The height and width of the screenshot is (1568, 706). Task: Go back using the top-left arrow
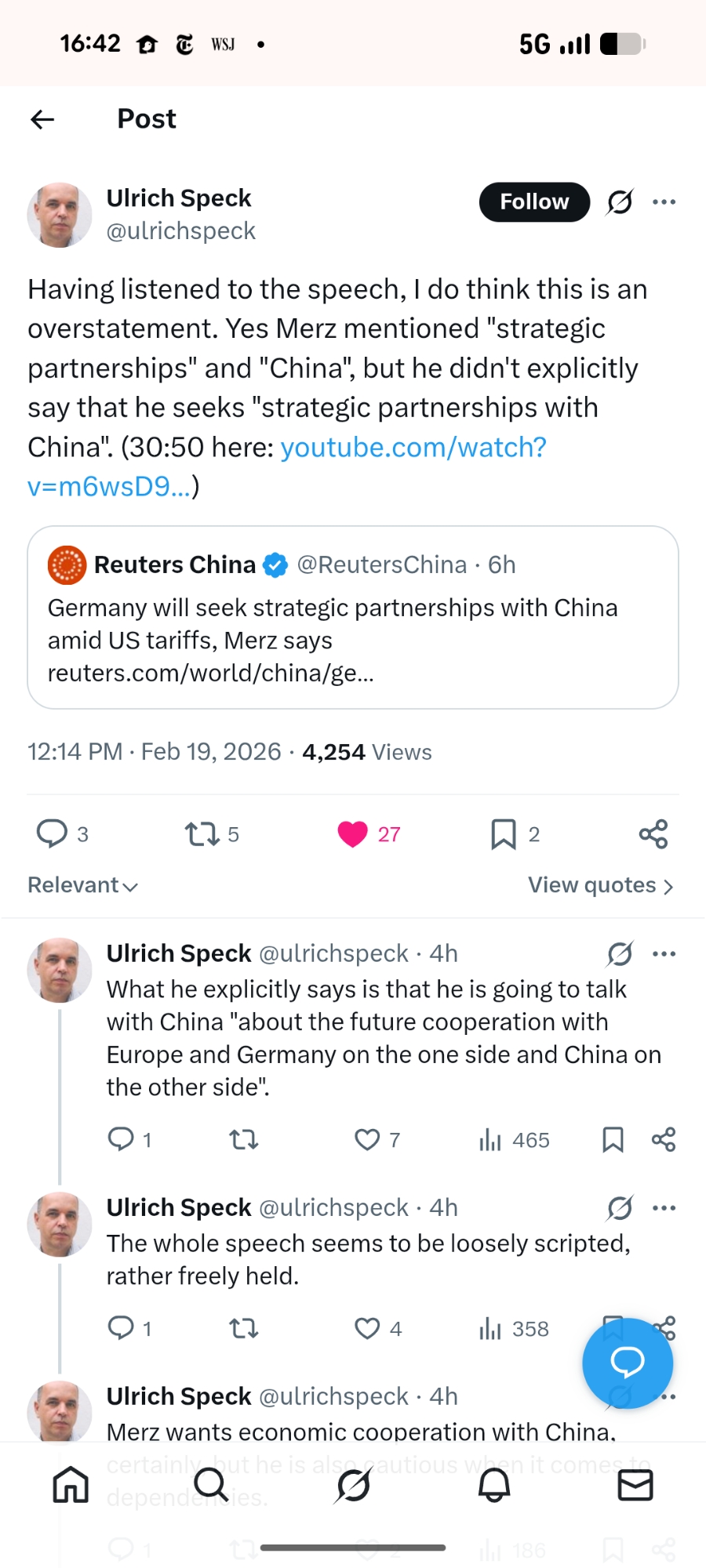click(x=42, y=119)
